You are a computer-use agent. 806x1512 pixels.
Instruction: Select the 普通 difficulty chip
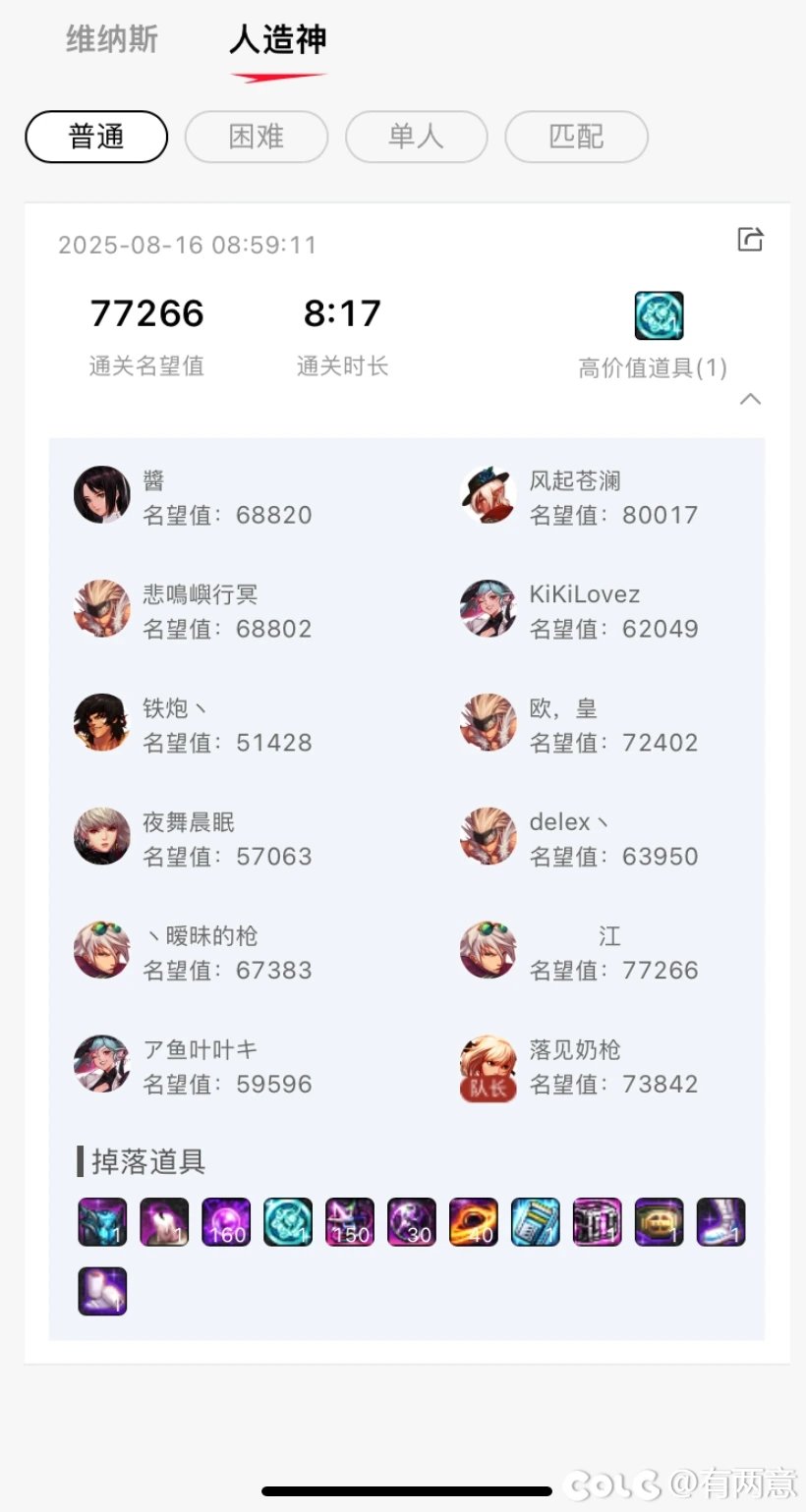96,137
